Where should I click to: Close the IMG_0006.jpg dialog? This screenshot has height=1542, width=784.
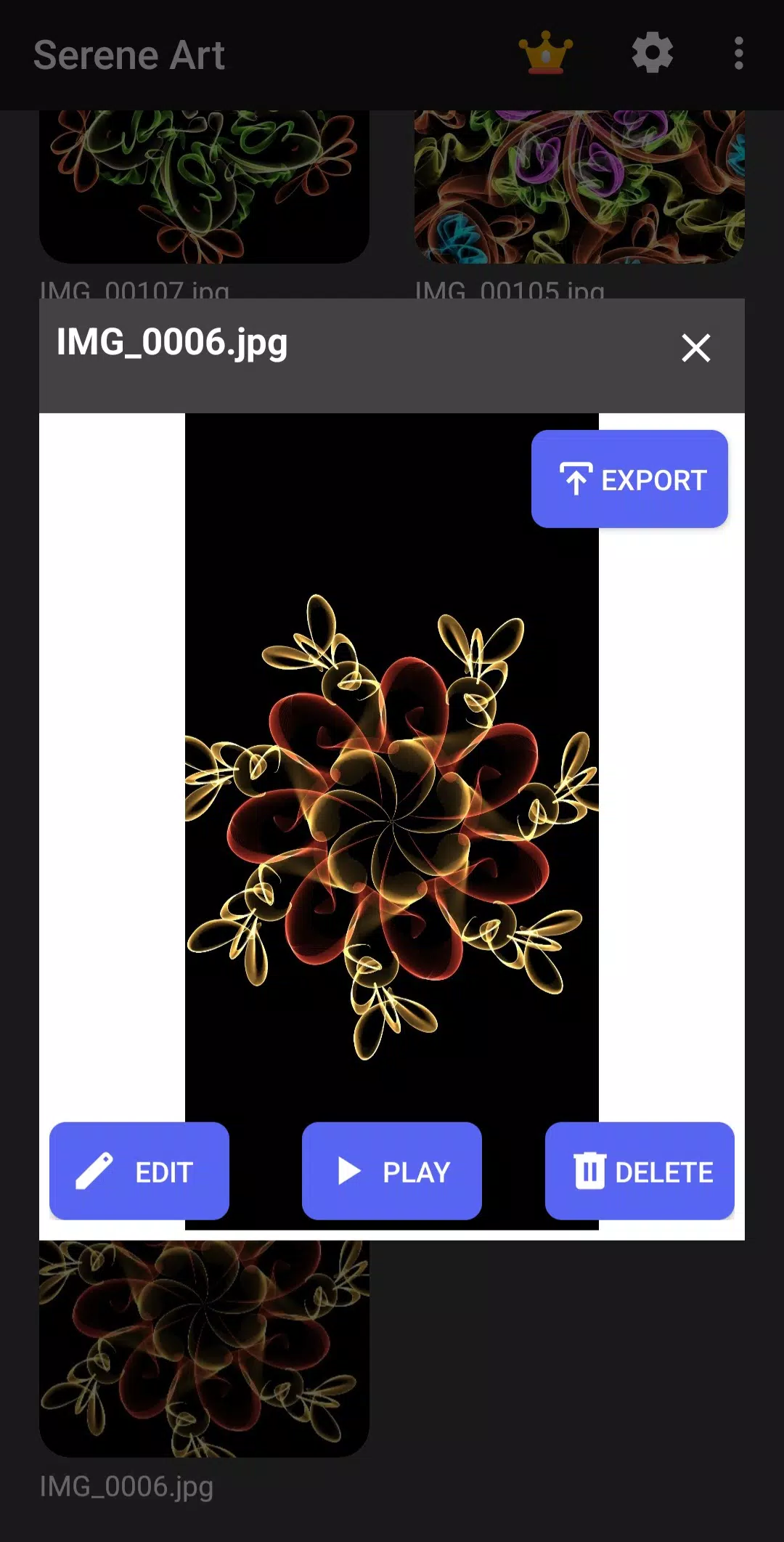(x=695, y=348)
